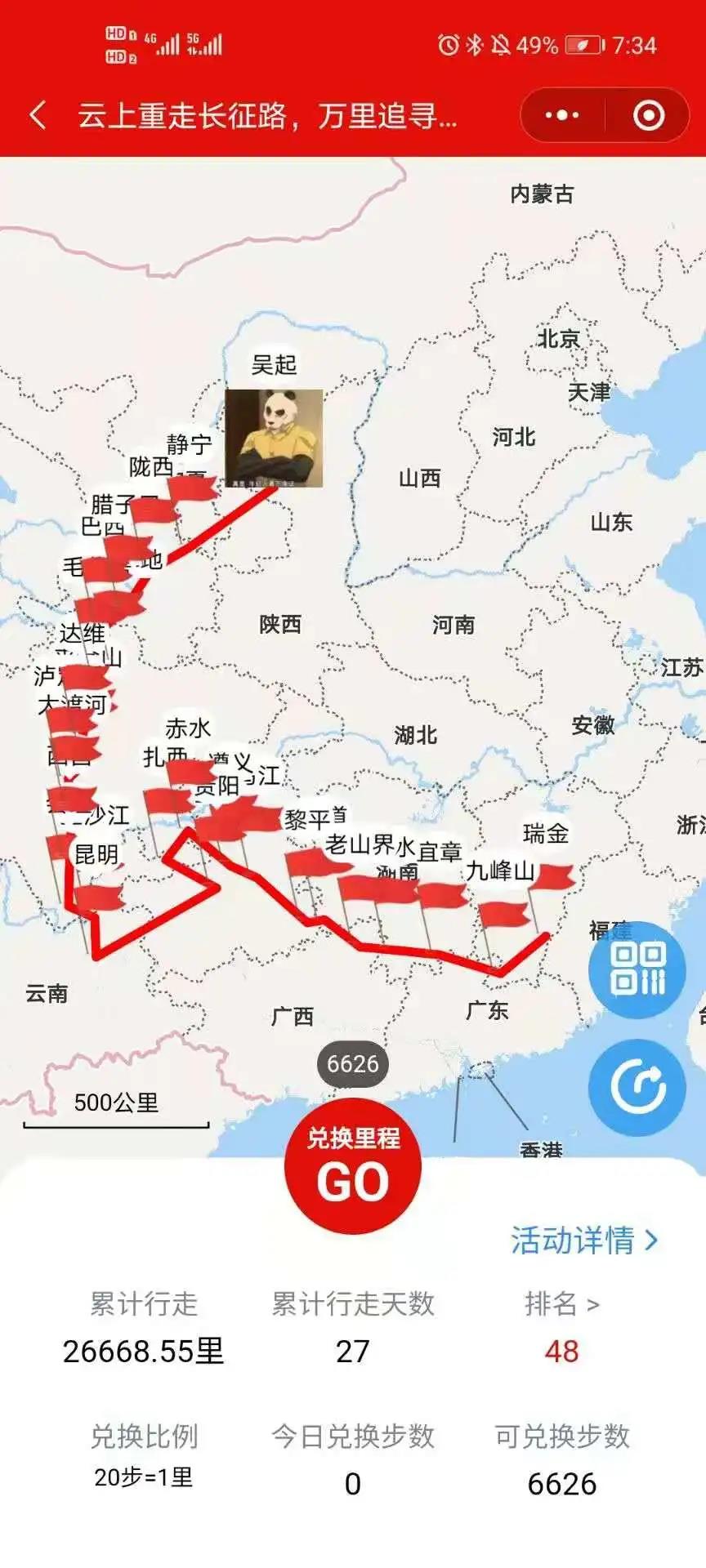Tap the red 兑换里程 GO button

(x=353, y=1167)
